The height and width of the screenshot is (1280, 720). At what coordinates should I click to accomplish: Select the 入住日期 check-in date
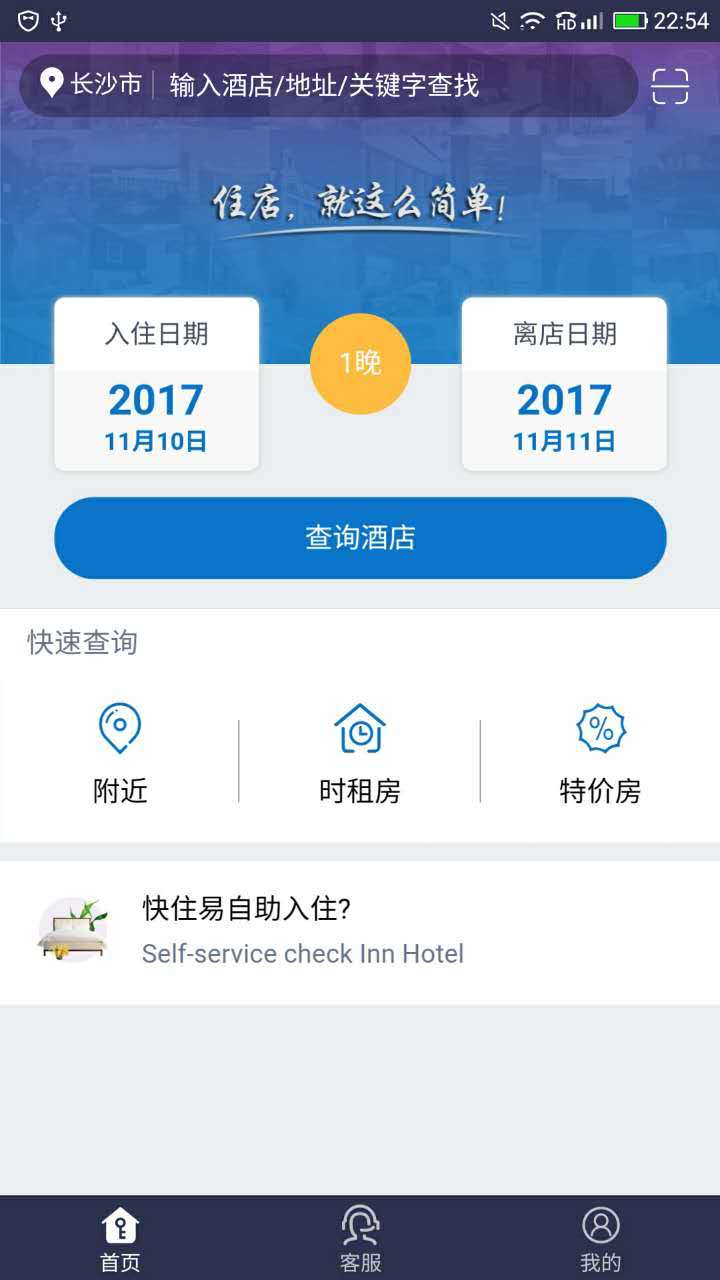pyautogui.click(x=156, y=384)
